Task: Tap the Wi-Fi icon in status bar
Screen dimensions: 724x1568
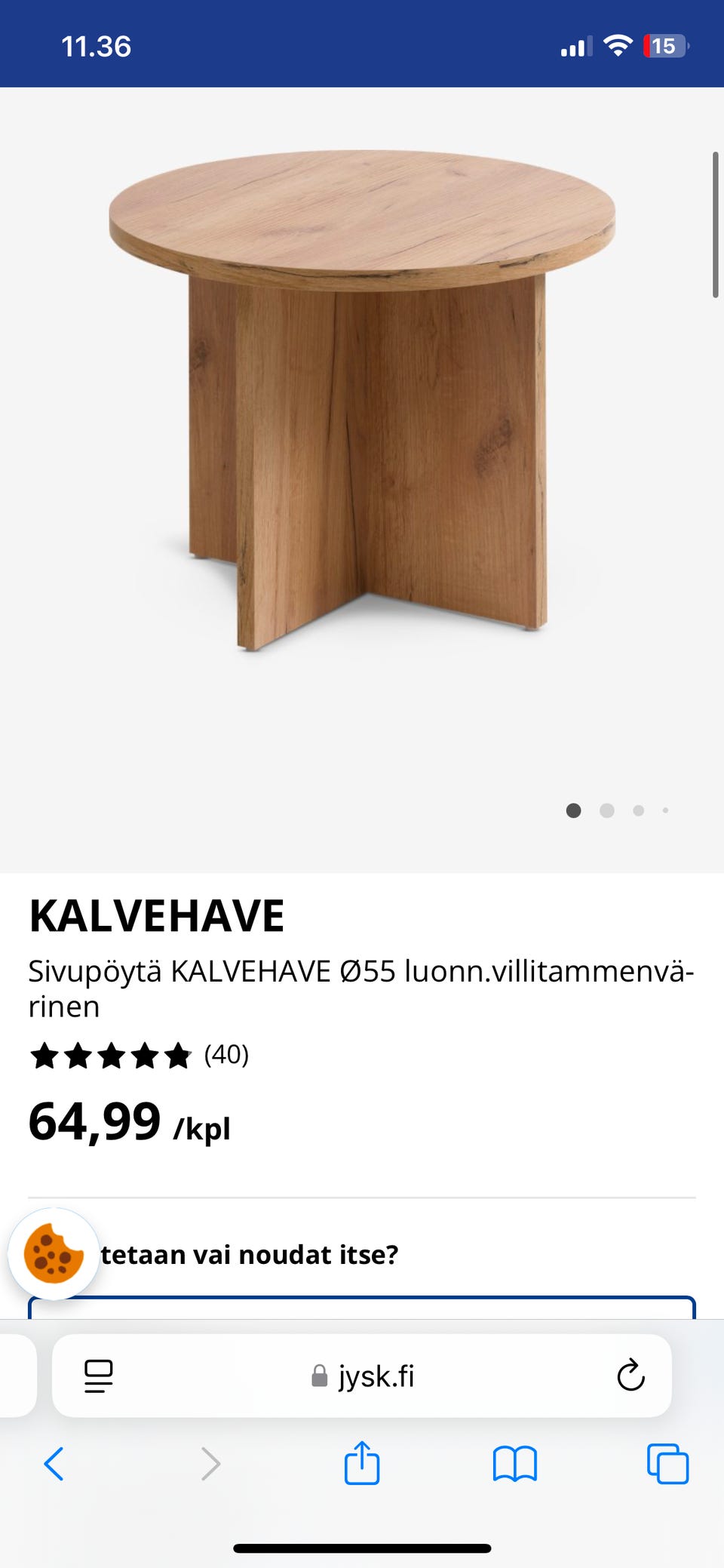Action: point(617,46)
